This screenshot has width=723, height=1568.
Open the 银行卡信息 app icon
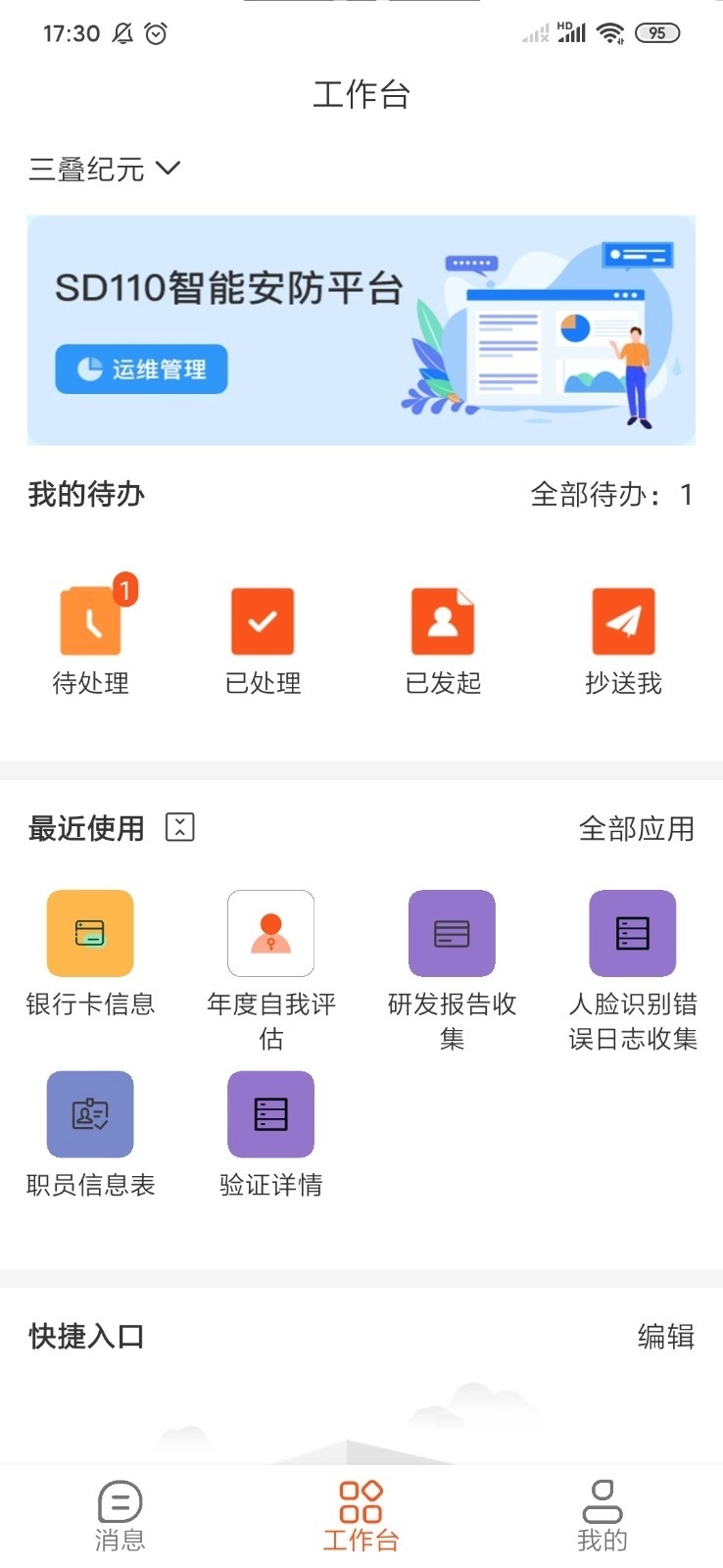click(x=89, y=933)
